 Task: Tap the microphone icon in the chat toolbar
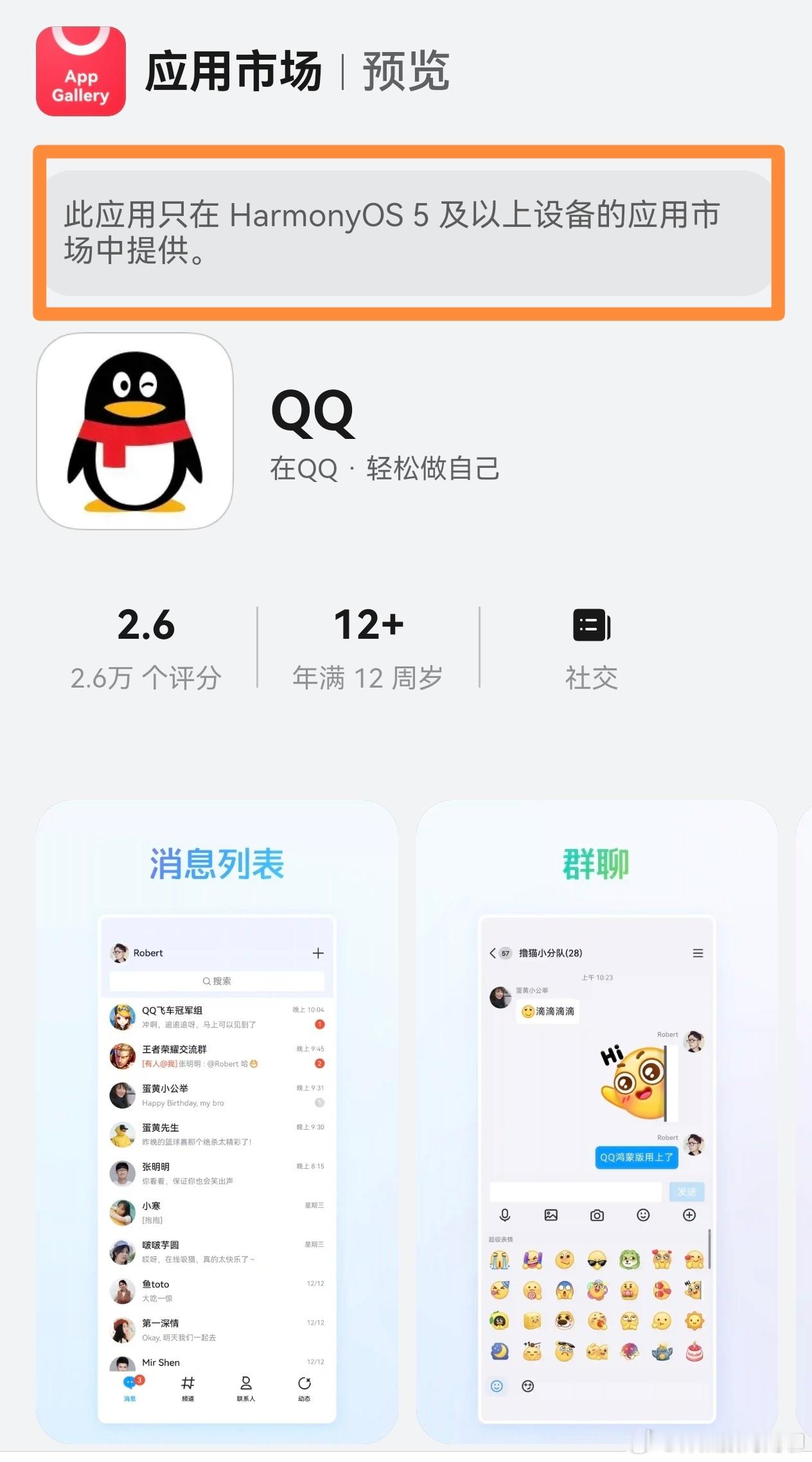(504, 1215)
